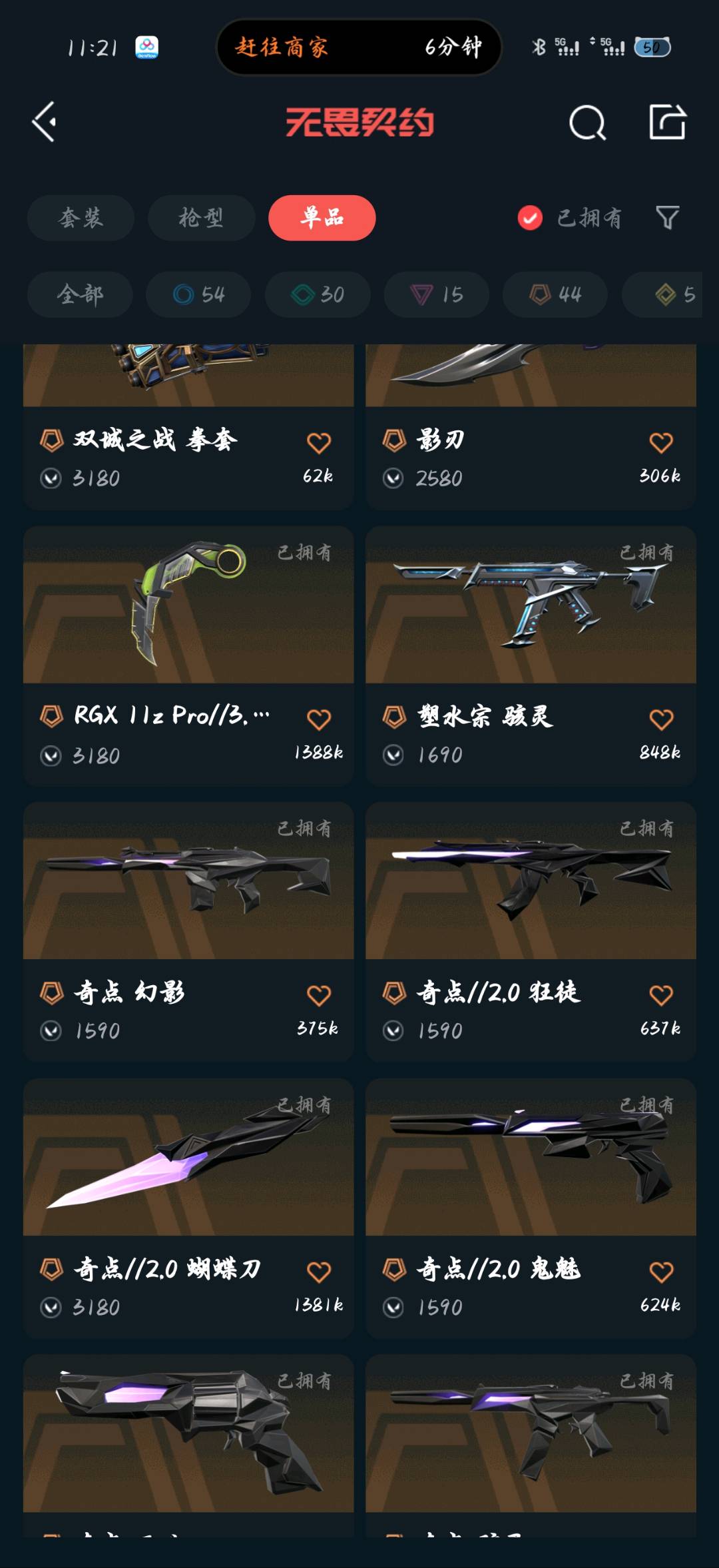
Task: Select the 全部 rarity chip
Action: point(80,294)
